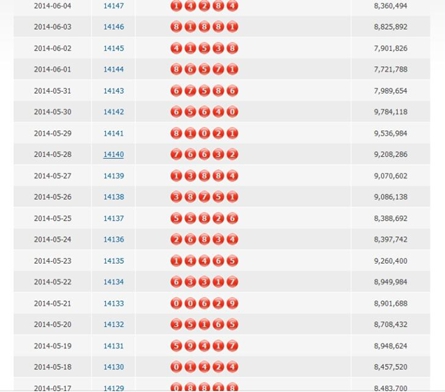Open draw number 14135
The image size is (445, 392).
point(114,261)
